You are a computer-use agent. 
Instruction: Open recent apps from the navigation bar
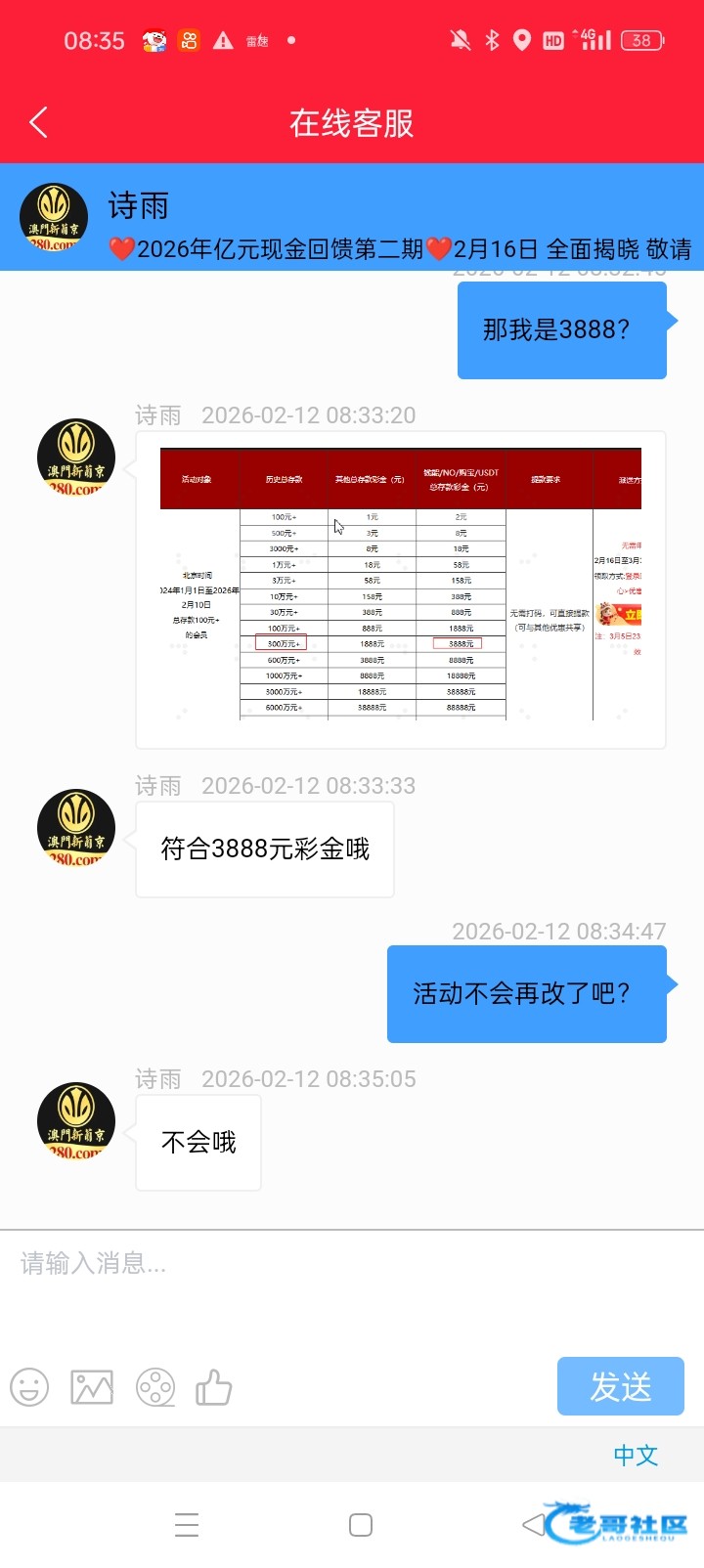(187, 1525)
